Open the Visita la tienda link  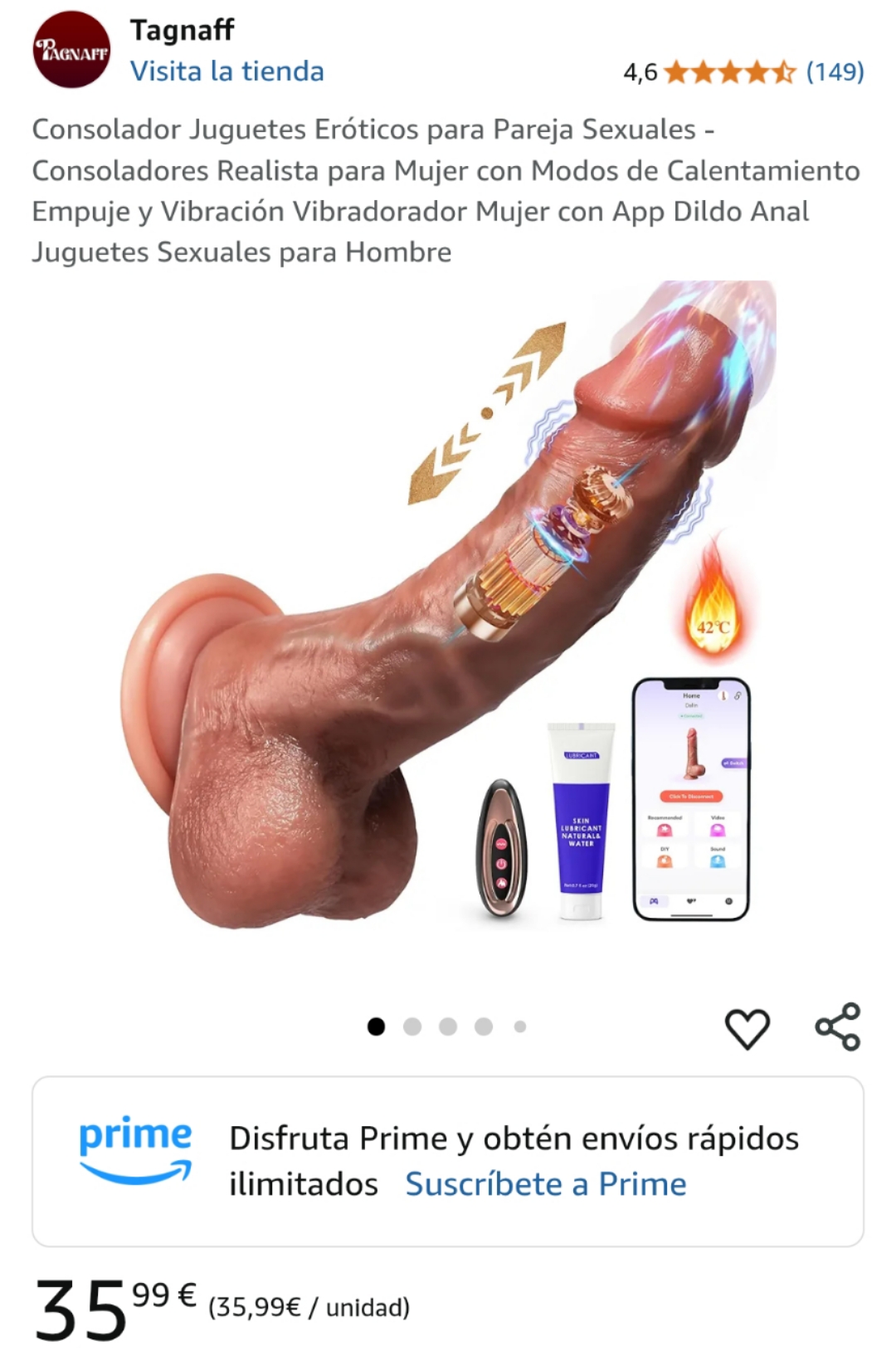point(226,71)
